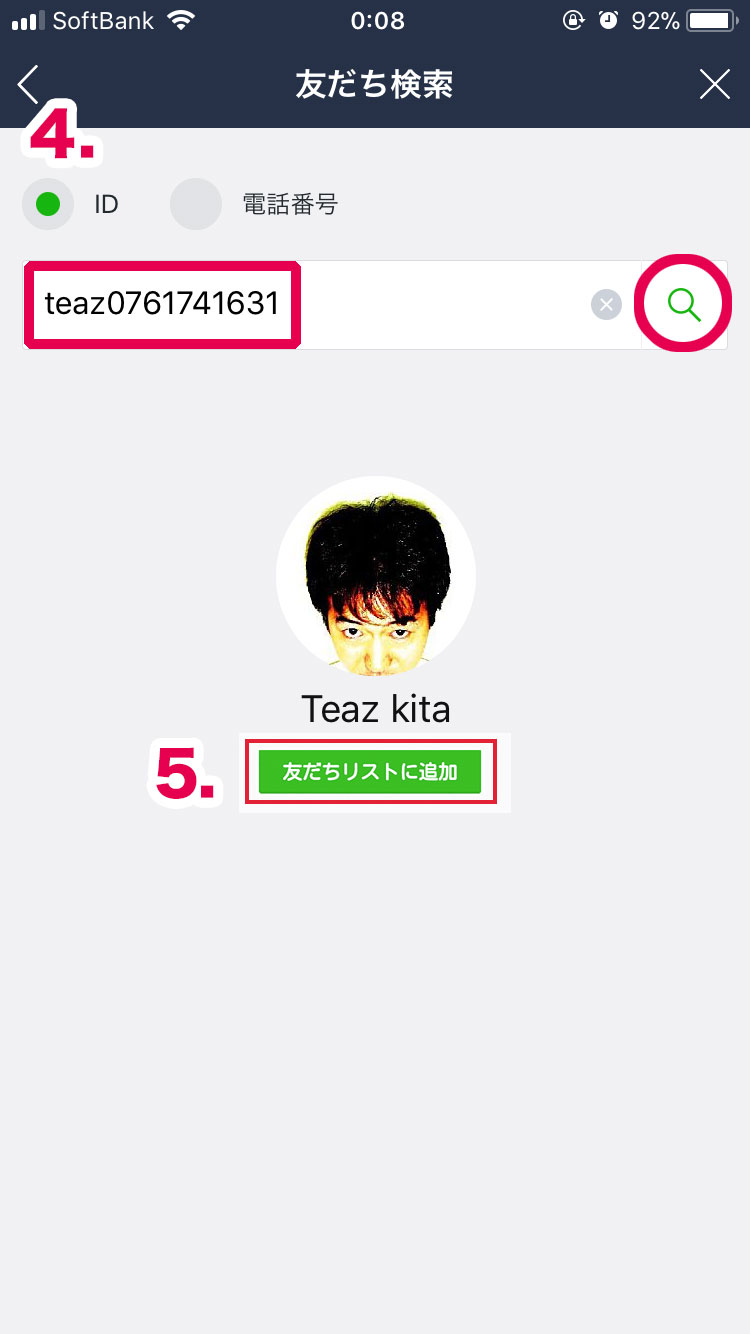
Task: Close the friend search screen
Action: click(x=714, y=85)
